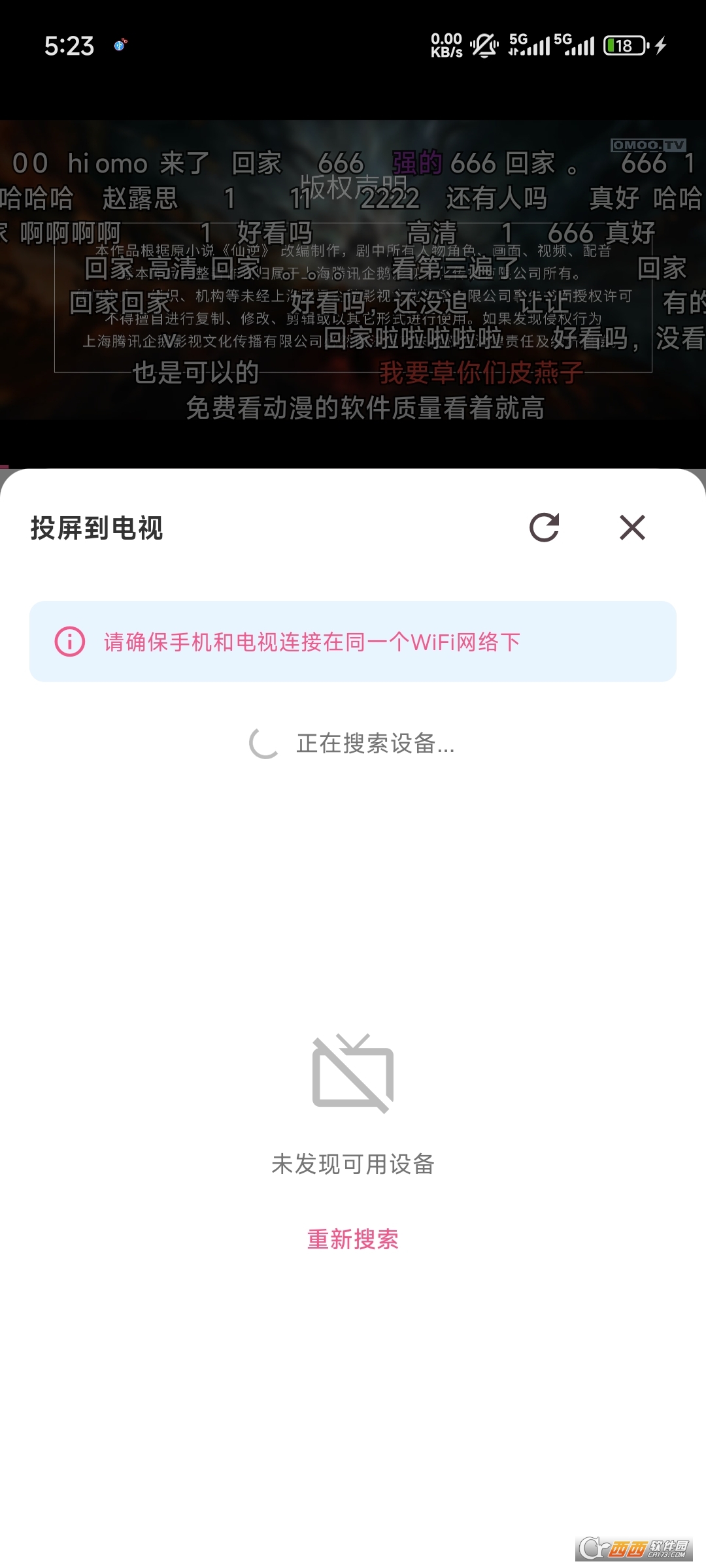Close the cast-to-TV sheet
The image size is (706, 1568).
point(632,528)
